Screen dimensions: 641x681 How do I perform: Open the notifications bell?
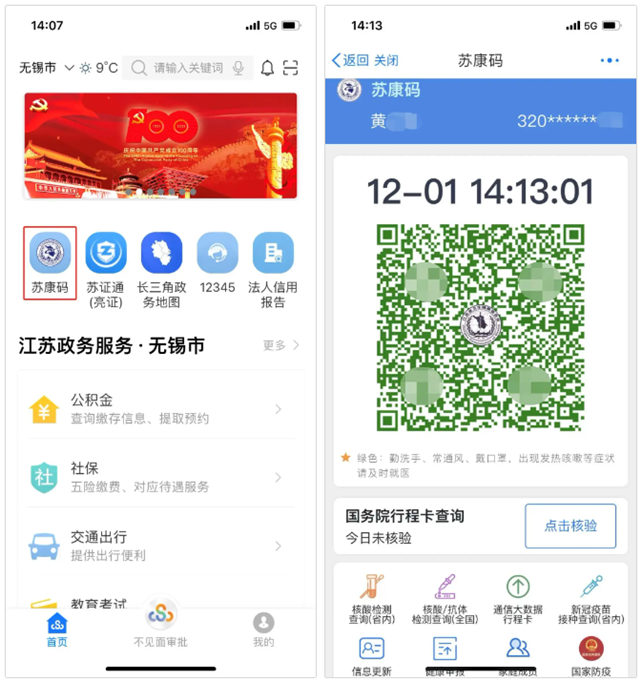click(268, 68)
